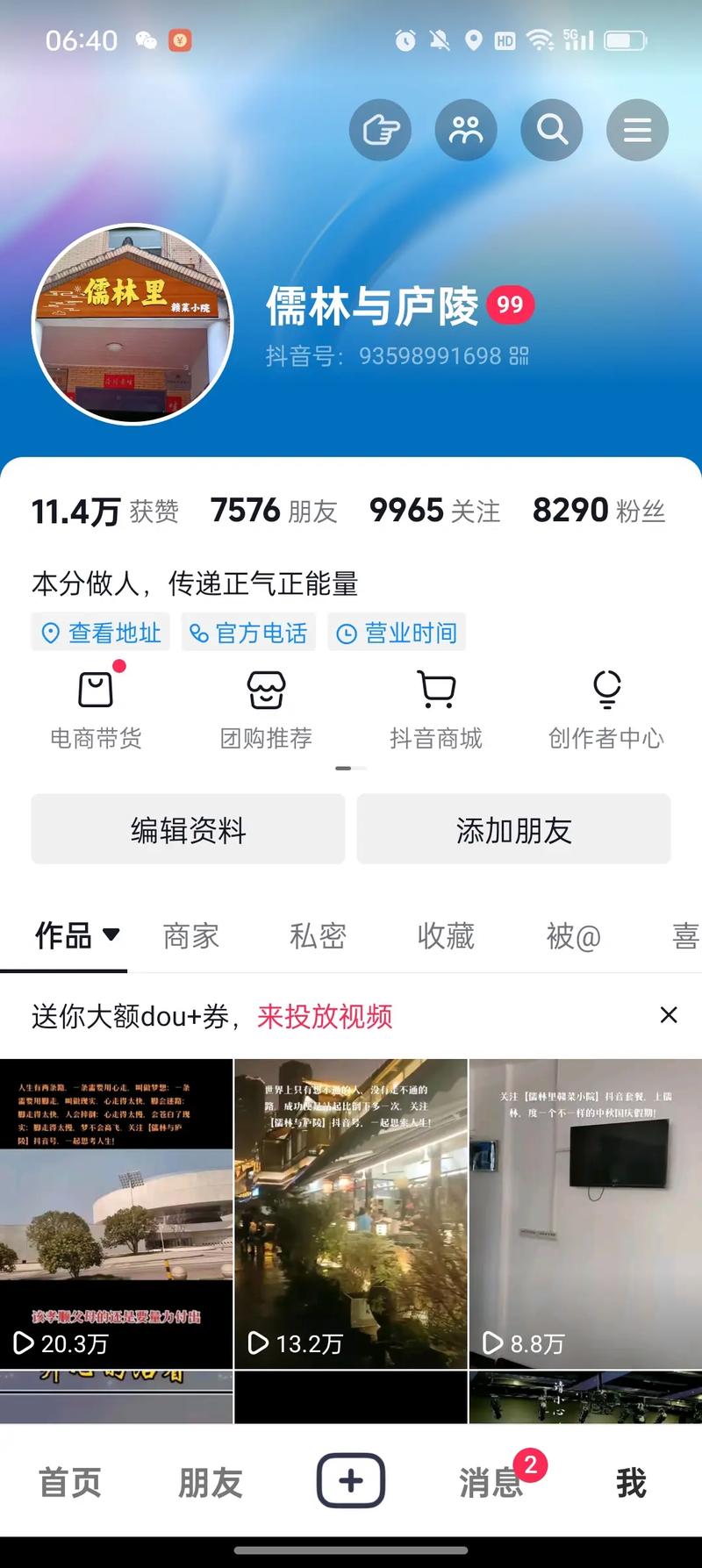Open the search icon at top
Viewport: 702px width, 1568px height.
(x=552, y=129)
